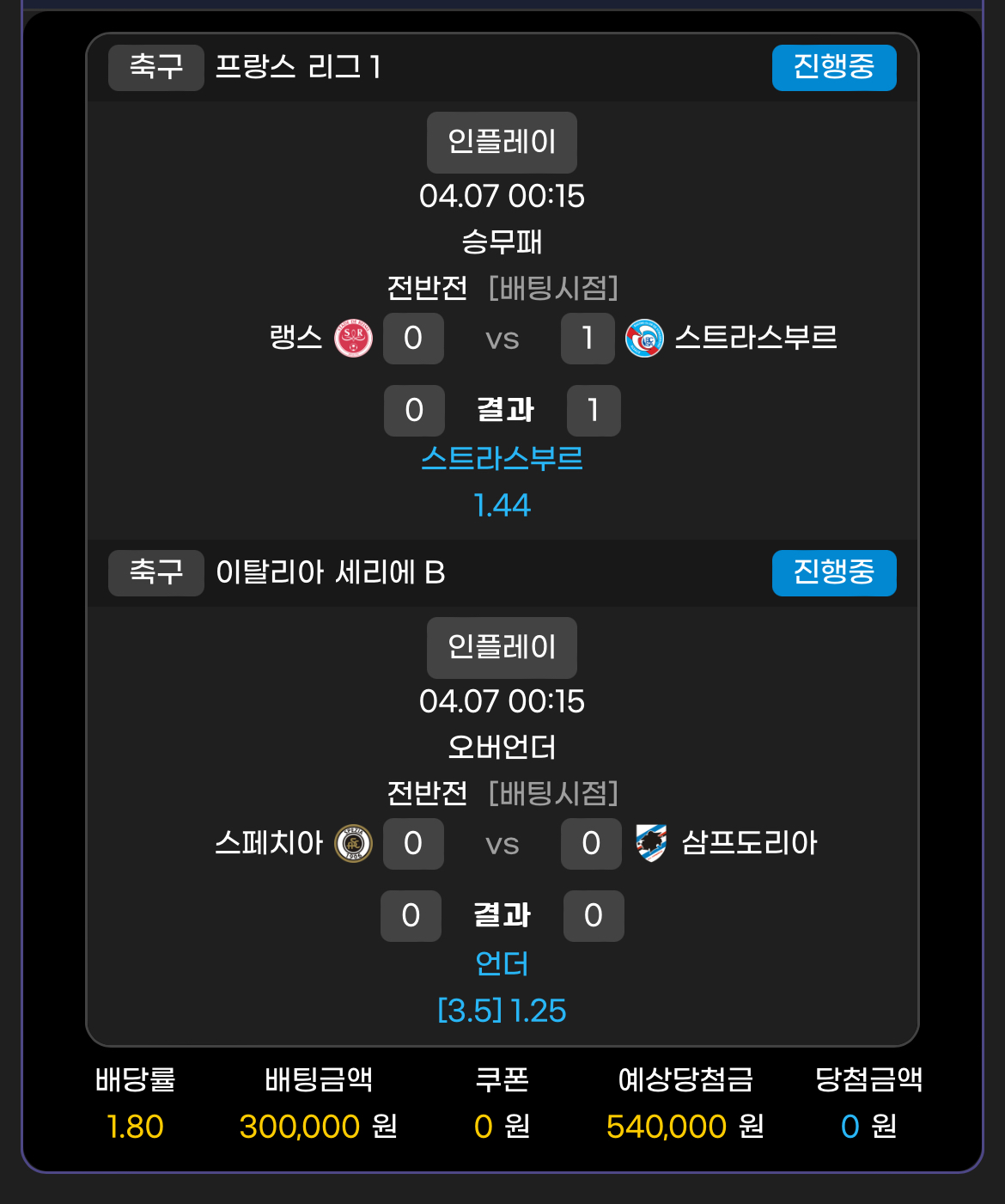Select 인플레이 chip in 스페치아 match
This screenshot has height=1204, width=1005.
[x=502, y=647]
